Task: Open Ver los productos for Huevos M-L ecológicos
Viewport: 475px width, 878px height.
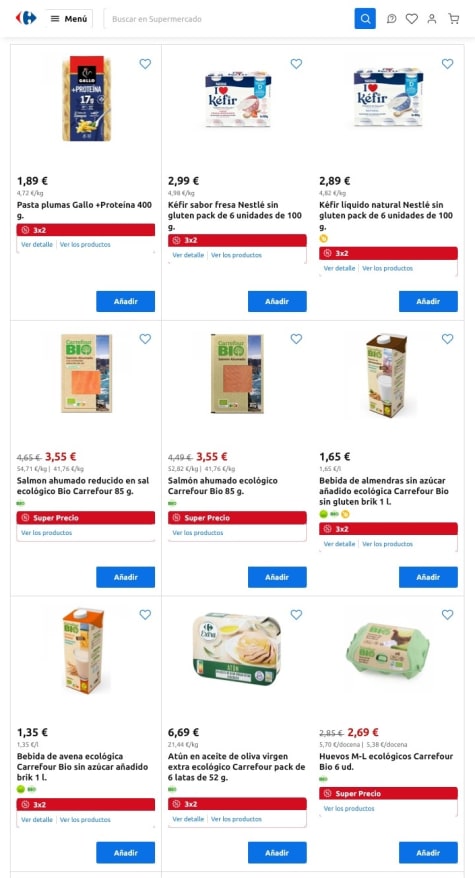Action: tap(349, 809)
